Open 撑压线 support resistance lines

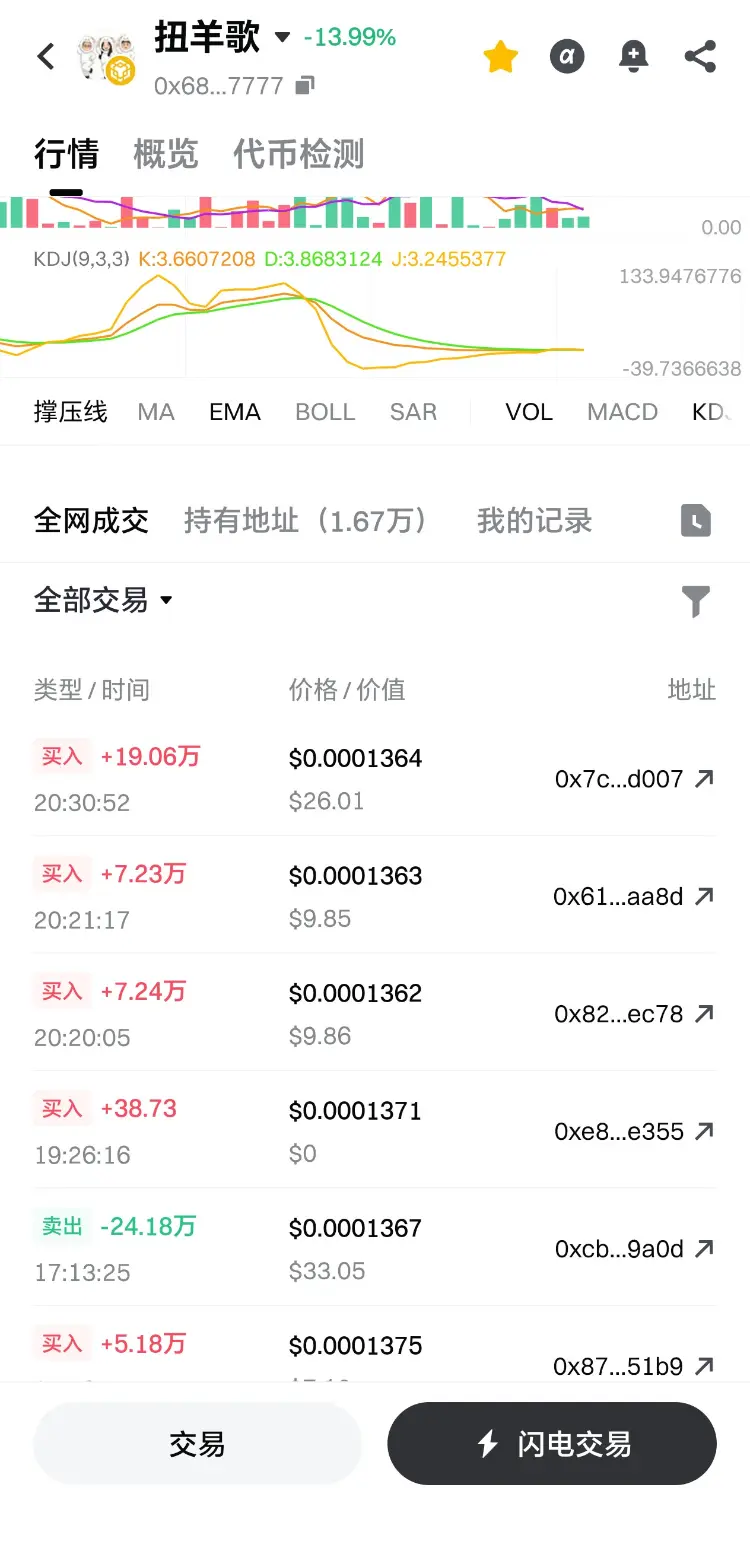70,412
